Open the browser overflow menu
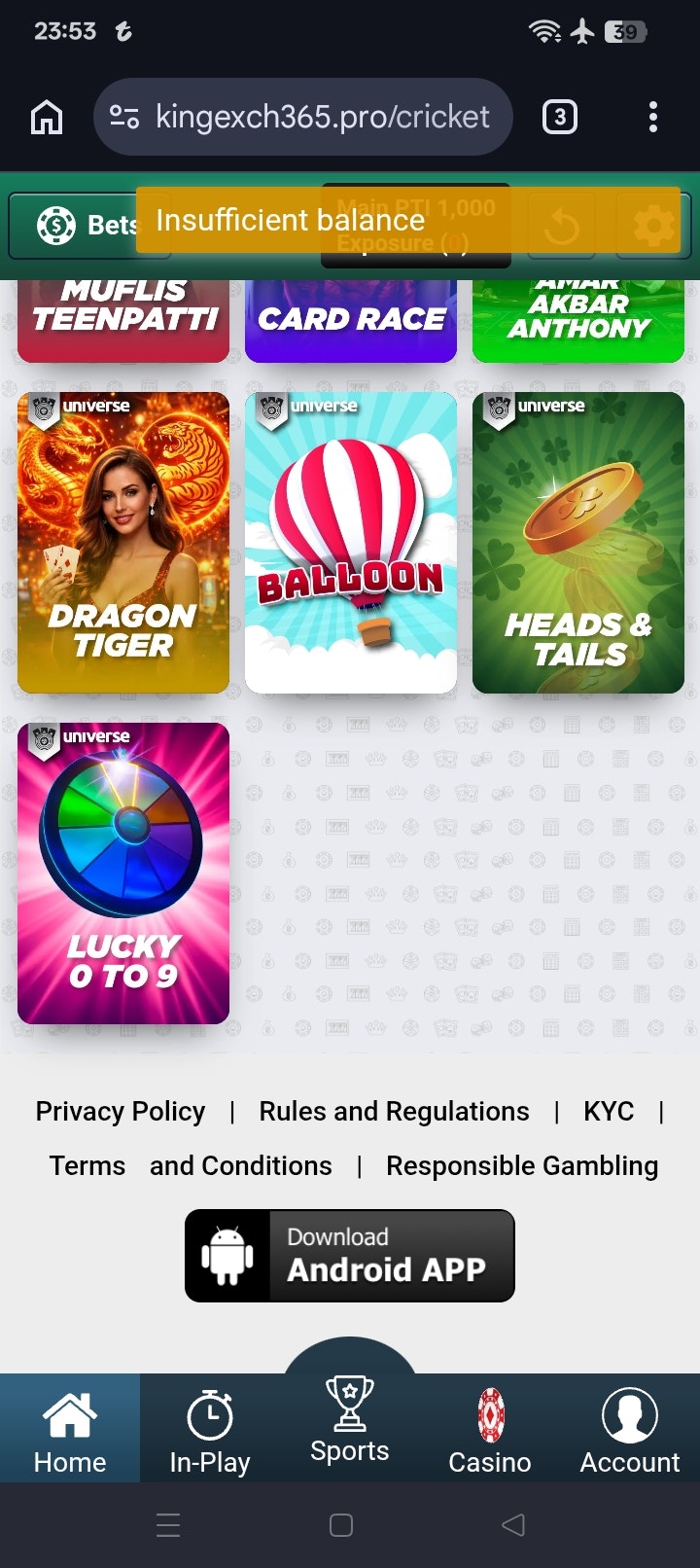 pos(653,118)
